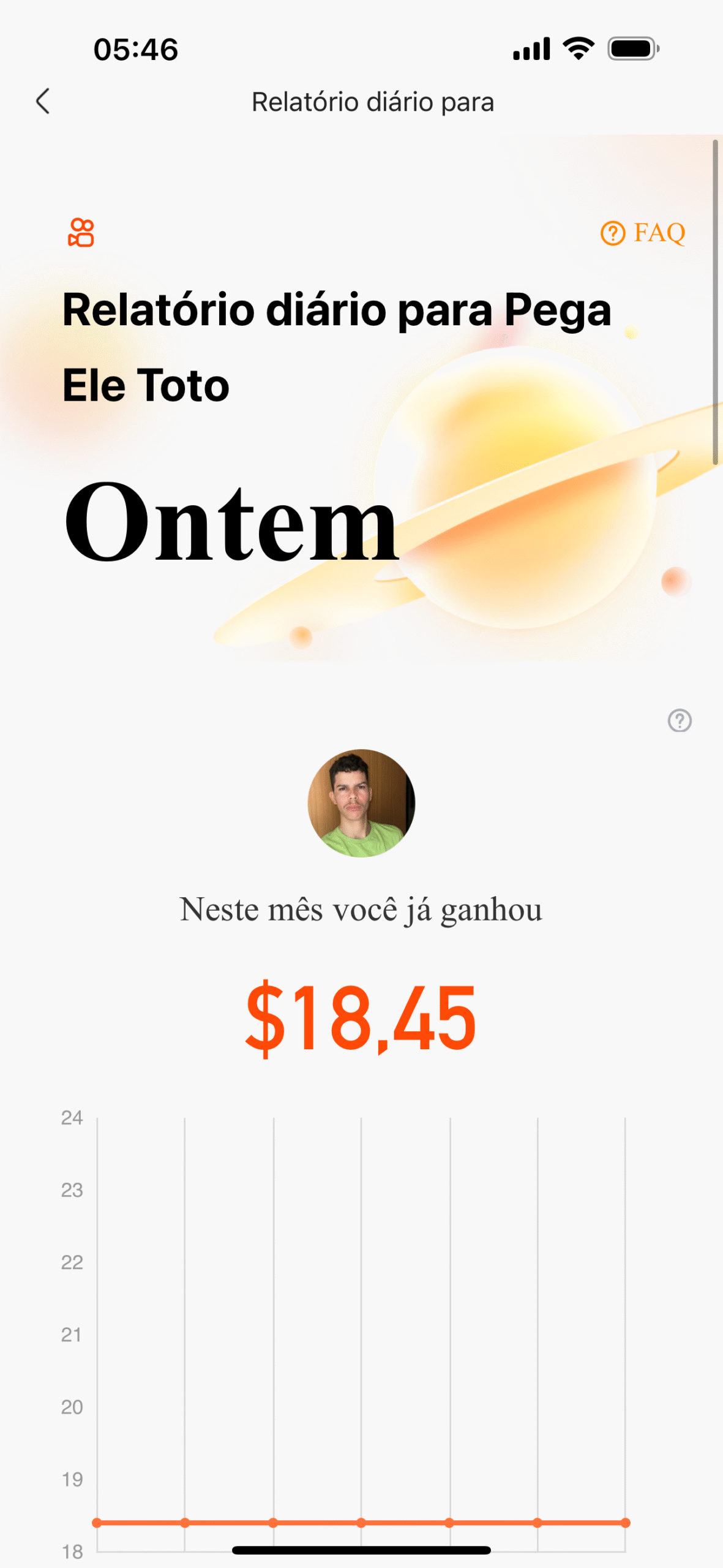Open the FAQ help link
The width and height of the screenshot is (723, 1568).
[643, 233]
